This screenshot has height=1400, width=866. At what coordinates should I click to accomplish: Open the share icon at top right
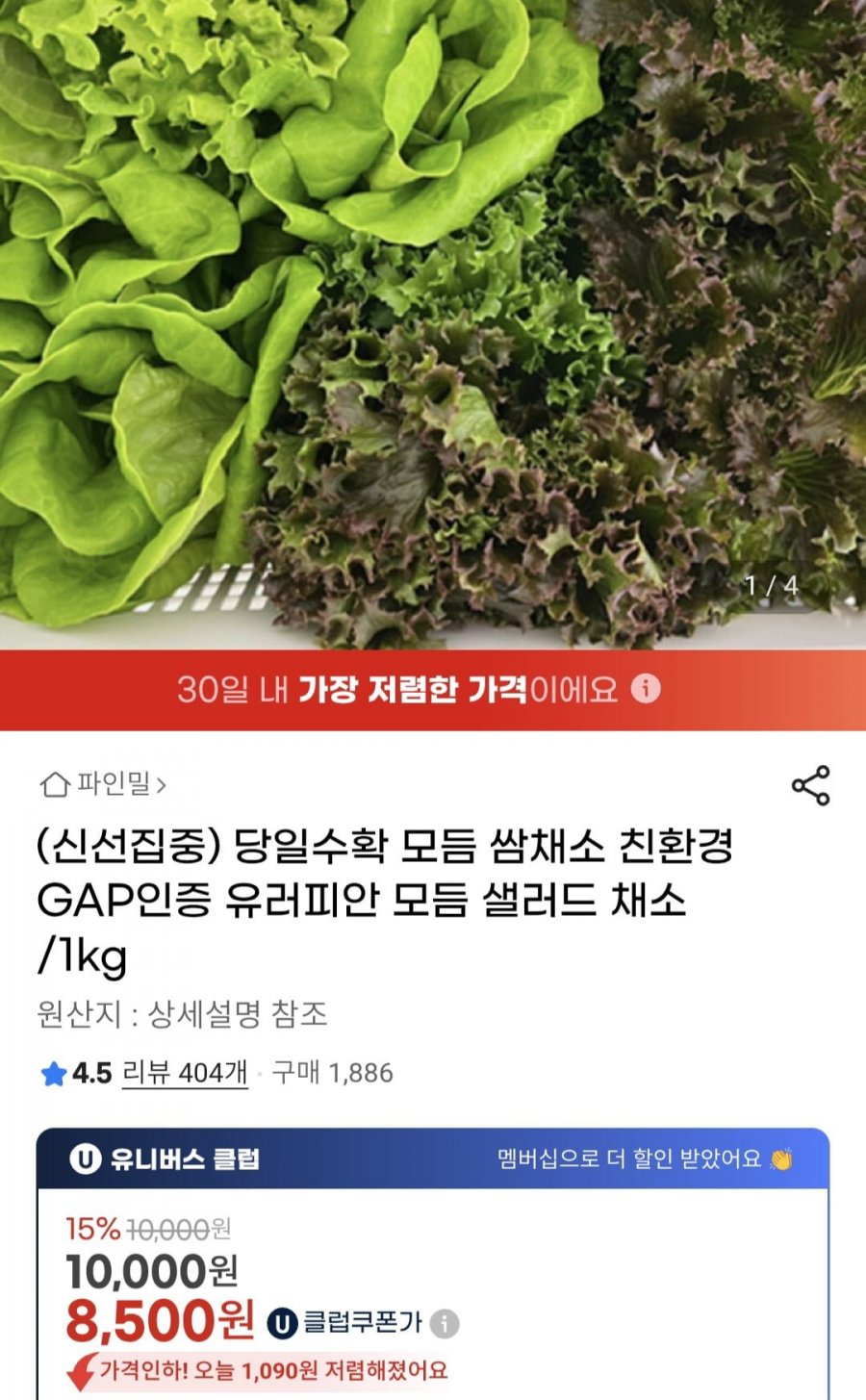(811, 787)
